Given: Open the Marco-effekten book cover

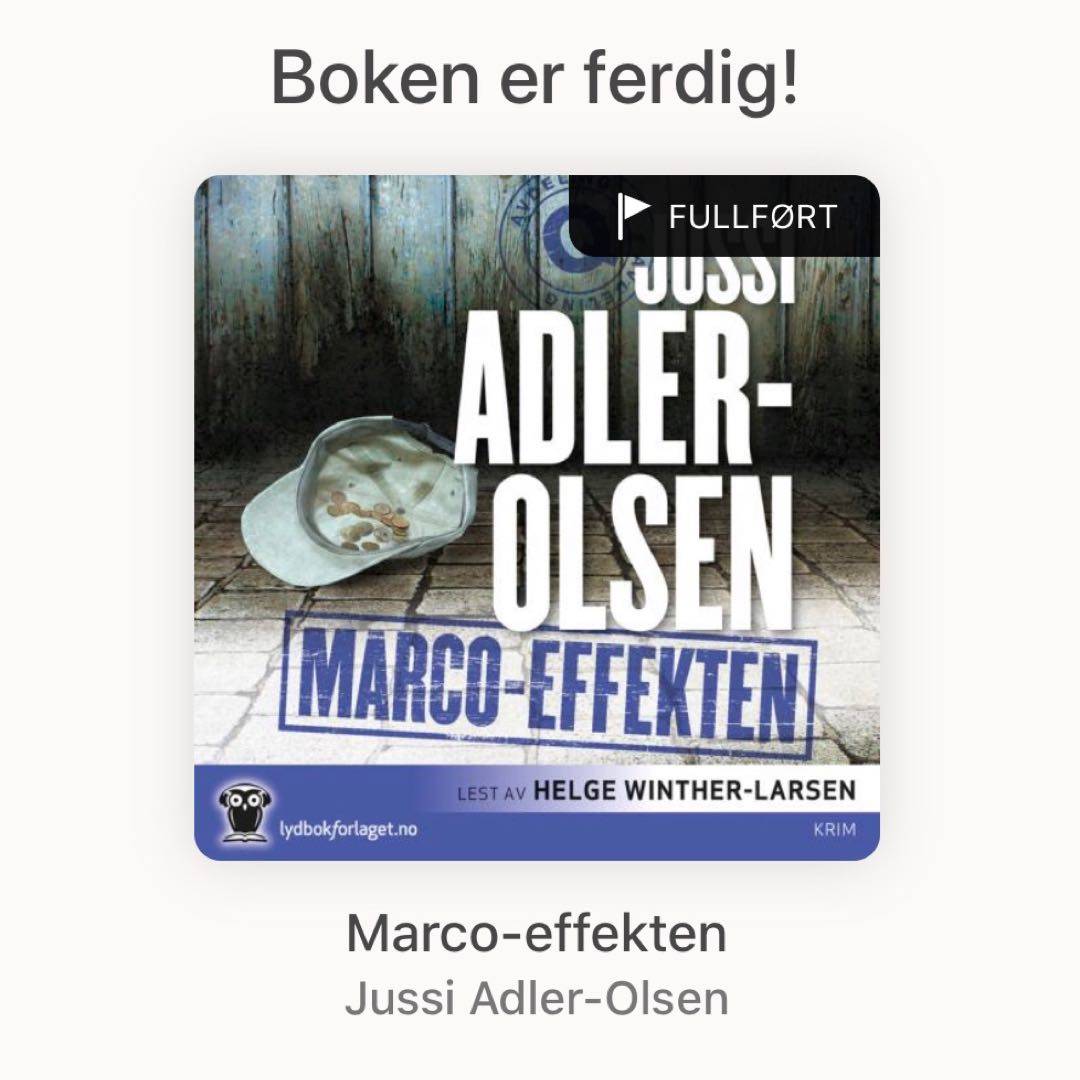Looking at the screenshot, I should [537, 518].
